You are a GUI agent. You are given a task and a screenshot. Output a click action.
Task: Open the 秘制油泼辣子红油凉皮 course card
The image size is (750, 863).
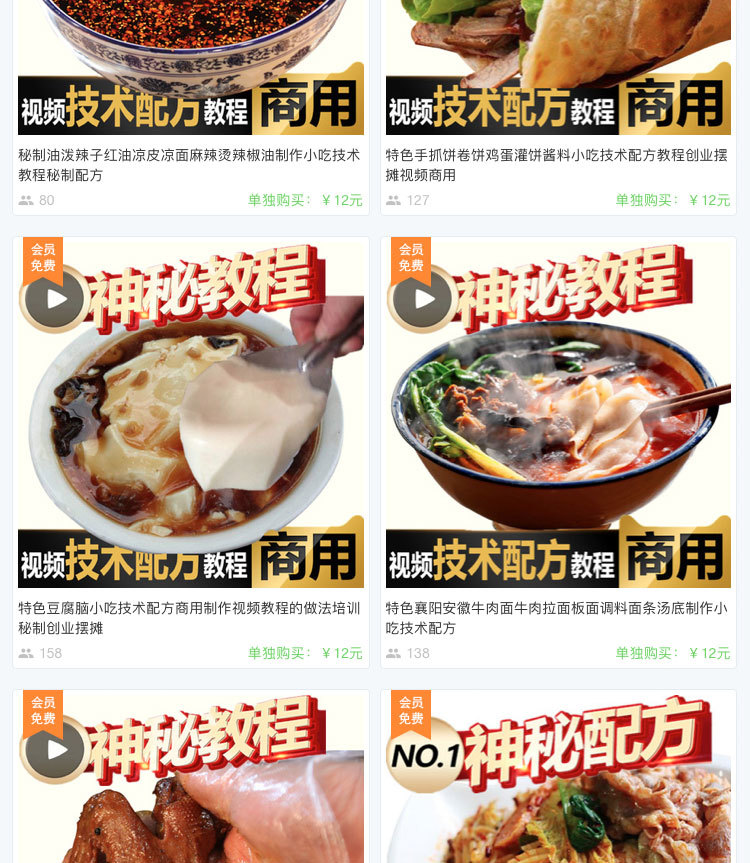[189, 164]
